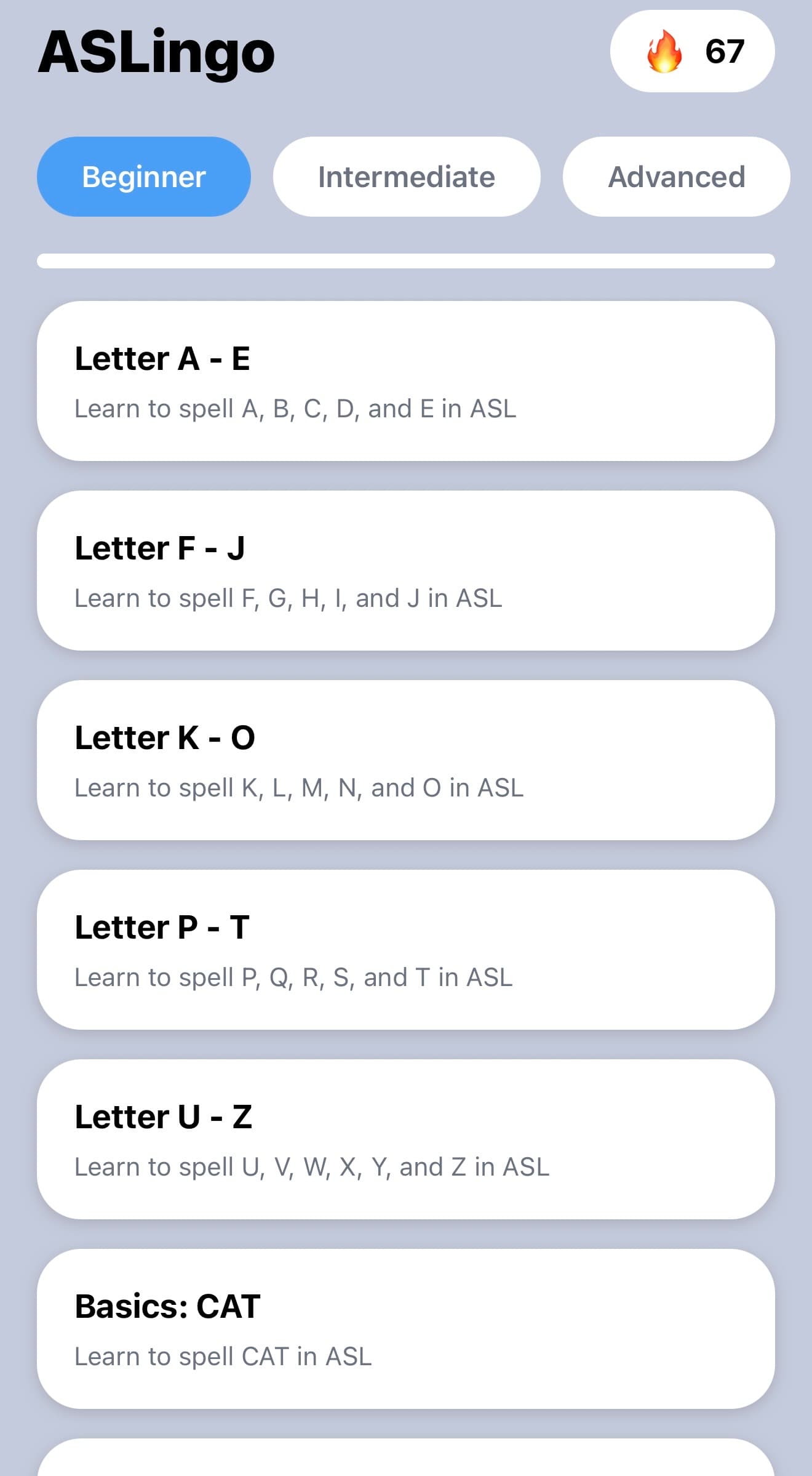
Task: Click the progress bar below the tabs
Action: click(x=406, y=260)
